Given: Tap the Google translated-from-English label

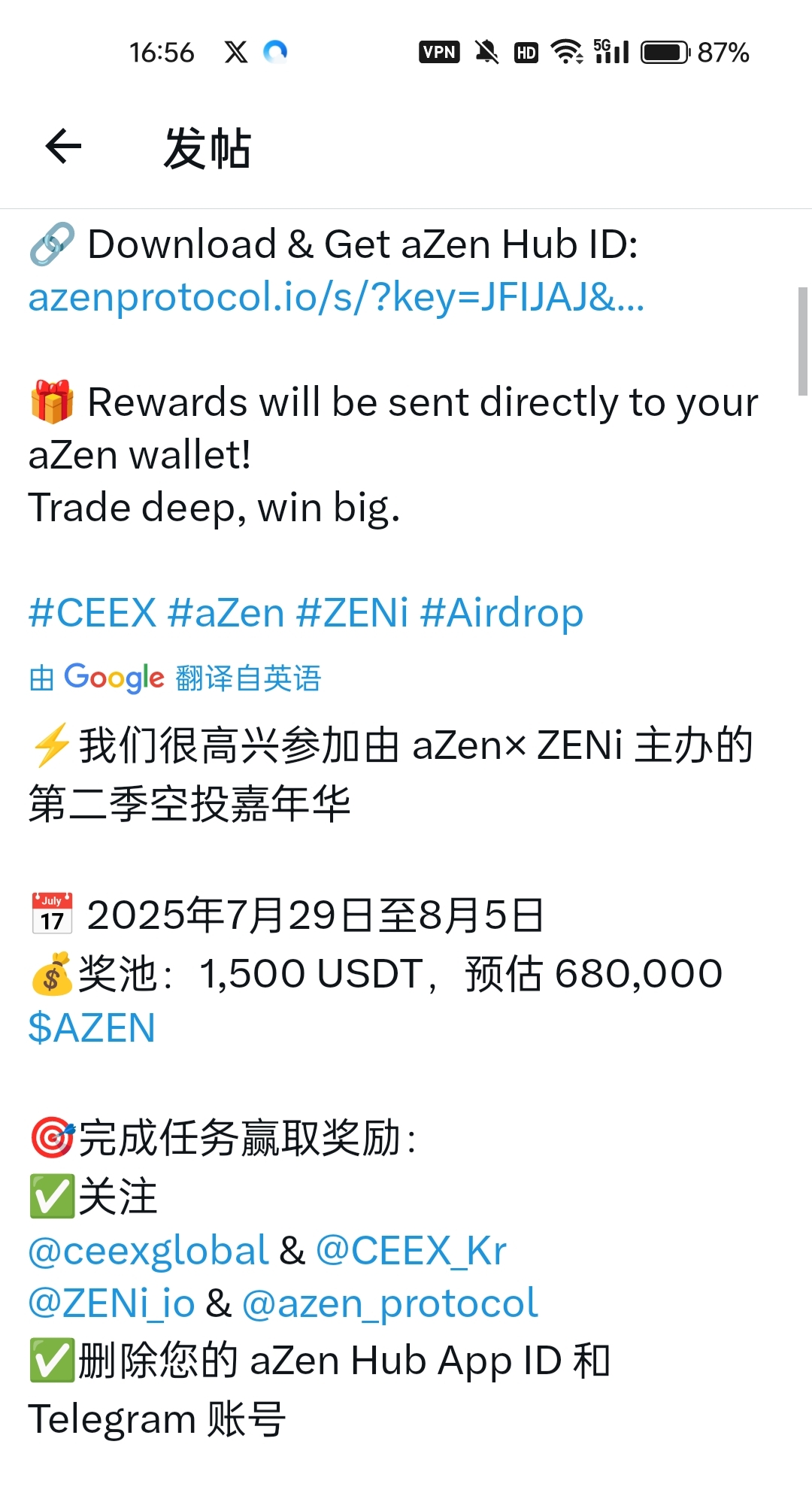Looking at the screenshot, I should tap(174, 678).
